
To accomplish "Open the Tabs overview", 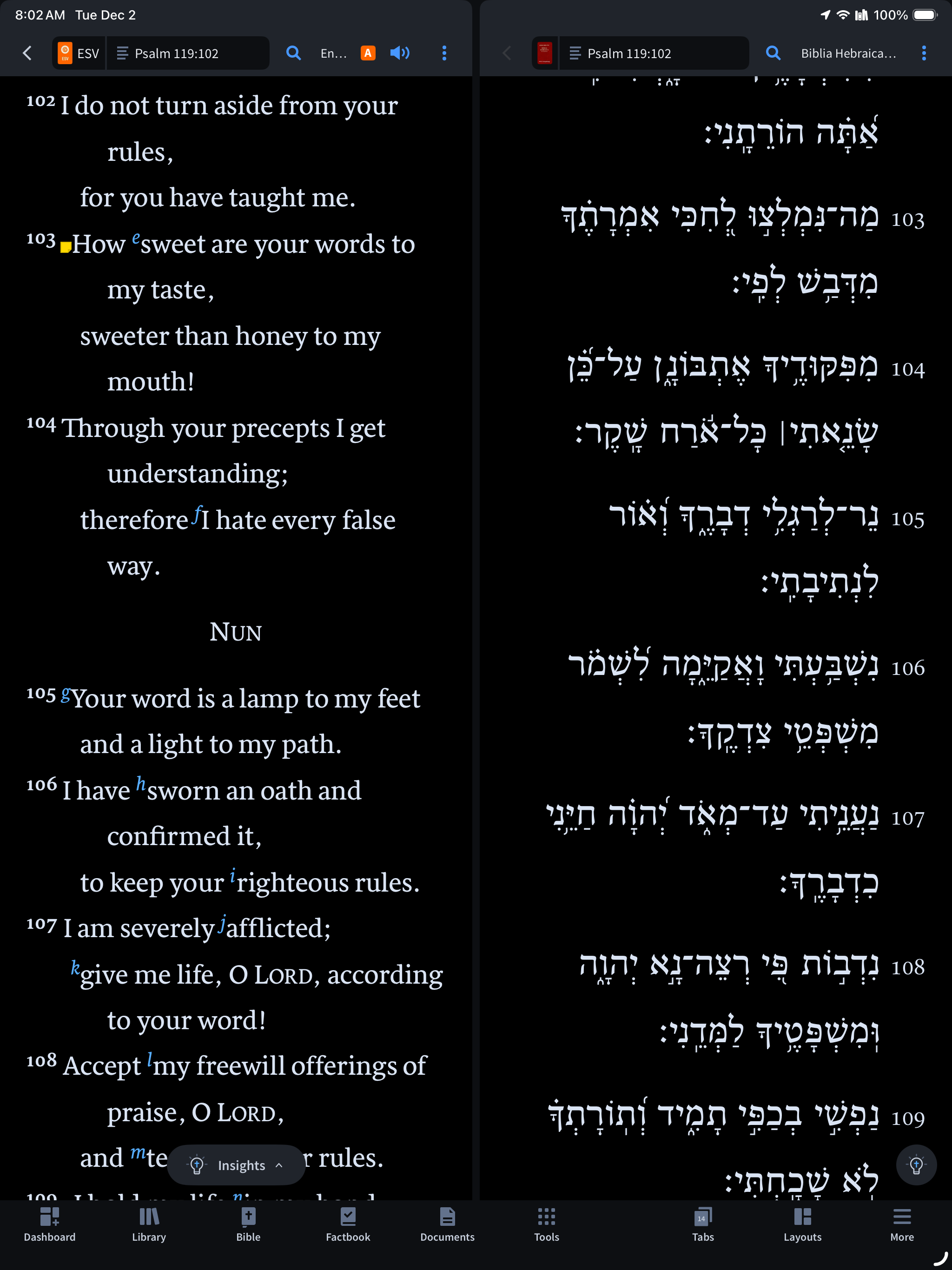I will pyautogui.click(x=703, y=1224).
